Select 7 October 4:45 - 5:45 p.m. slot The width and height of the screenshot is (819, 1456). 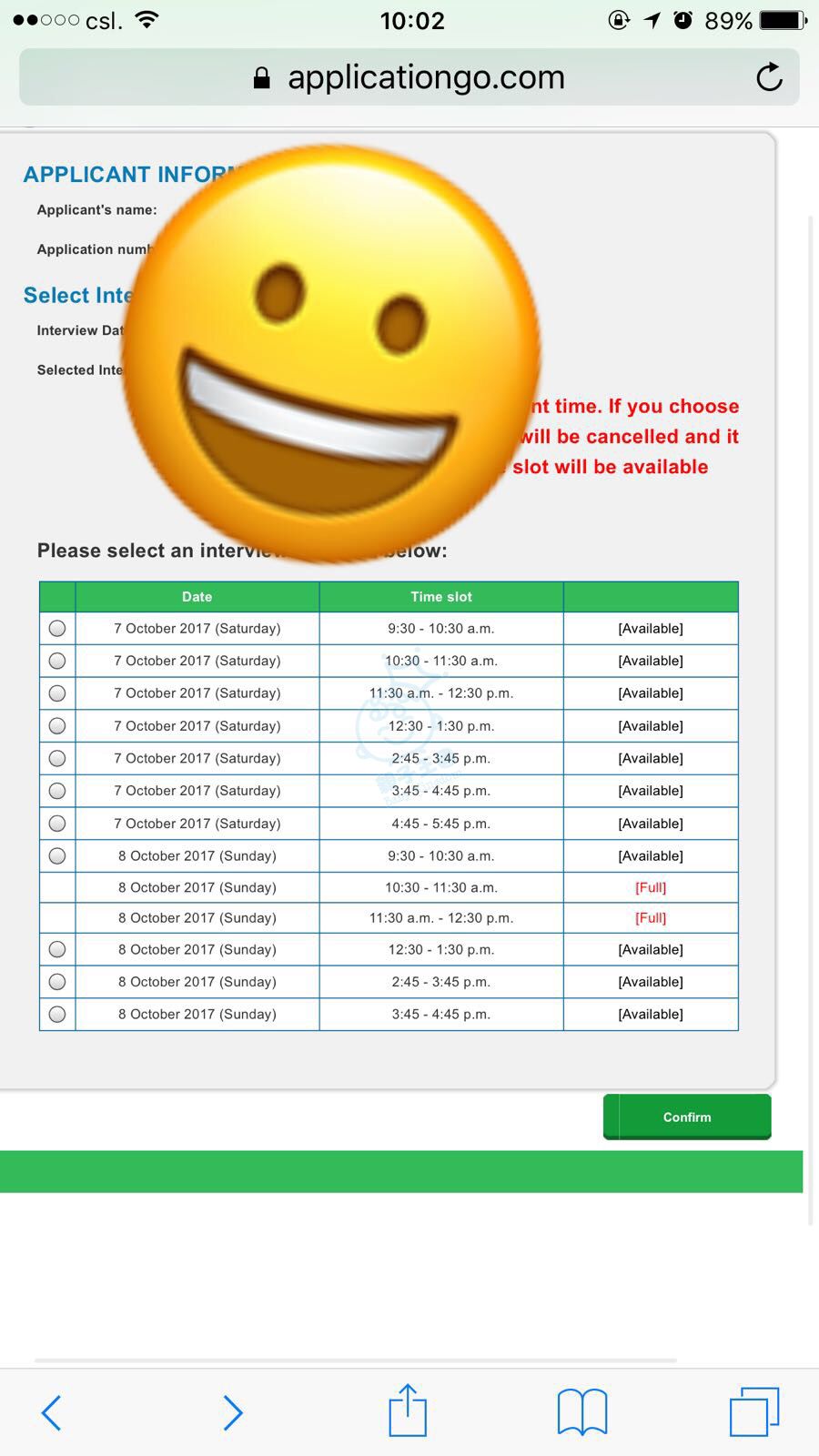(x=57, y=824)
